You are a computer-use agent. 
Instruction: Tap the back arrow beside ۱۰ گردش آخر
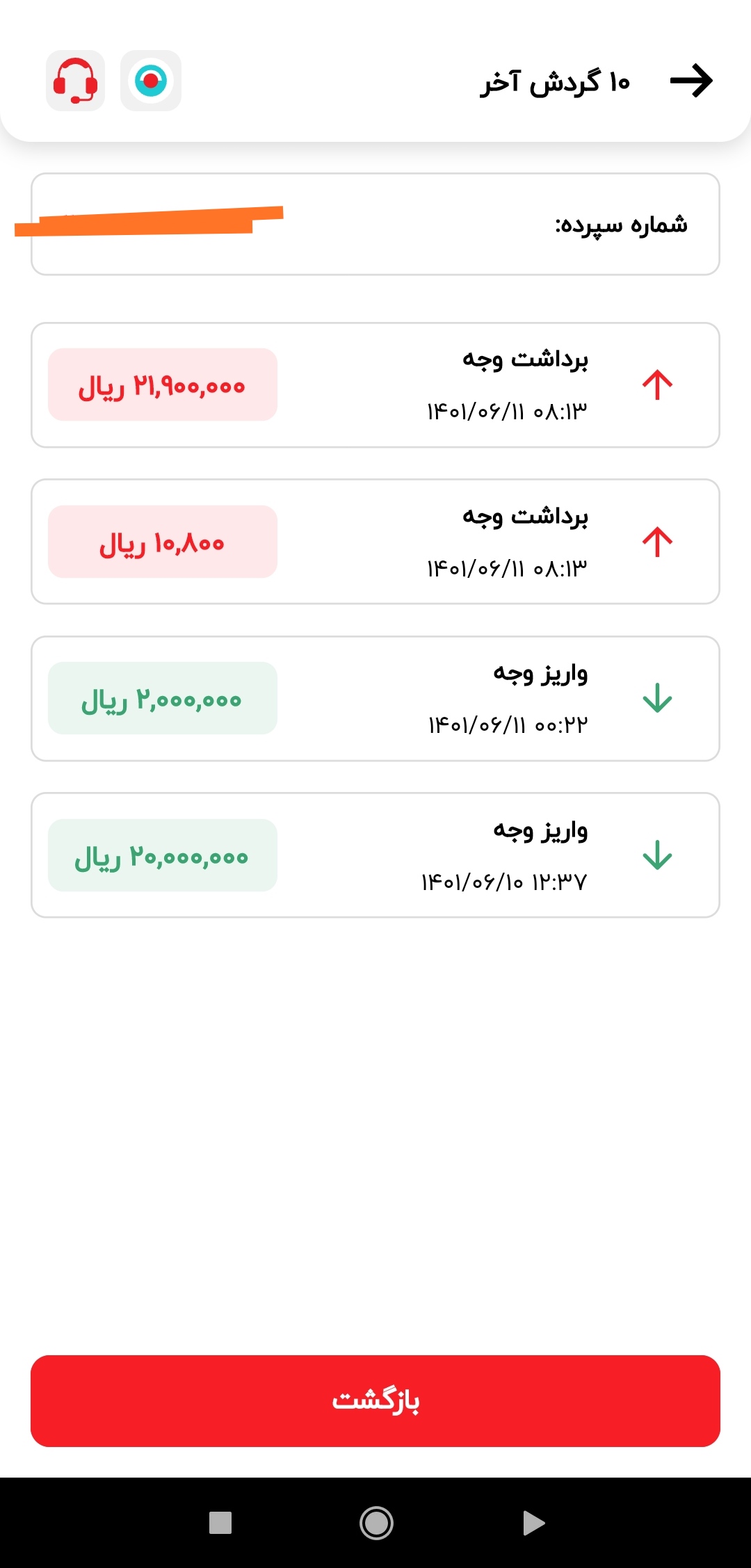coord(691,81)
